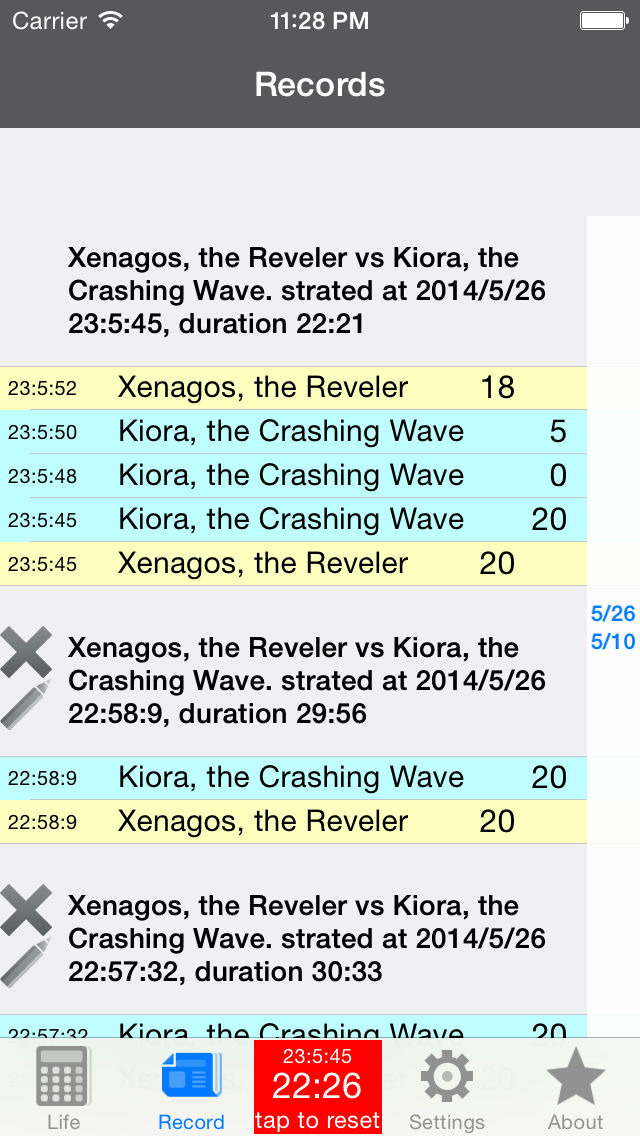640x1136 pixels.
Task: Edit the record started at 22:57:32
Action: tap(26, 962)
